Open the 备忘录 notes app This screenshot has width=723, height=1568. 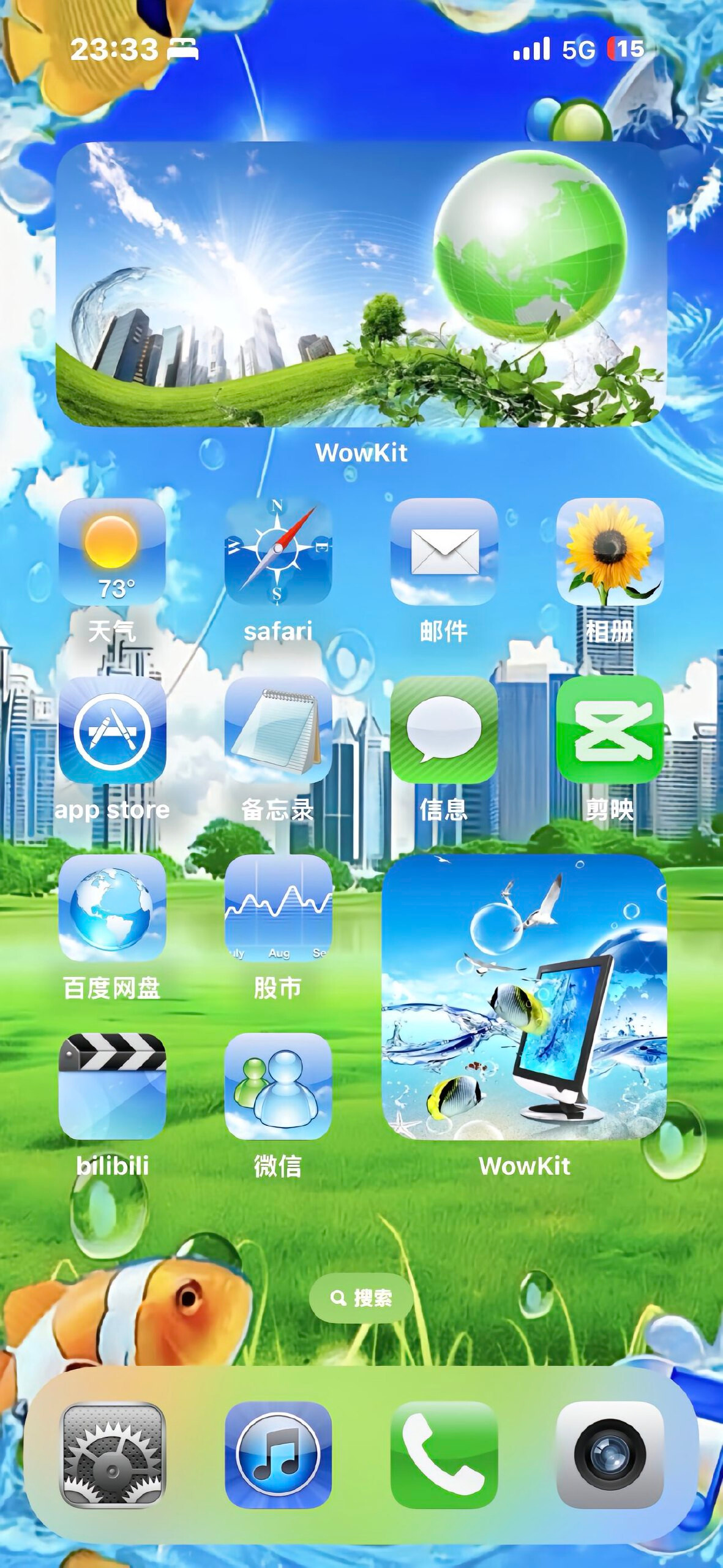pyautogui.click(x=278, y=730)
